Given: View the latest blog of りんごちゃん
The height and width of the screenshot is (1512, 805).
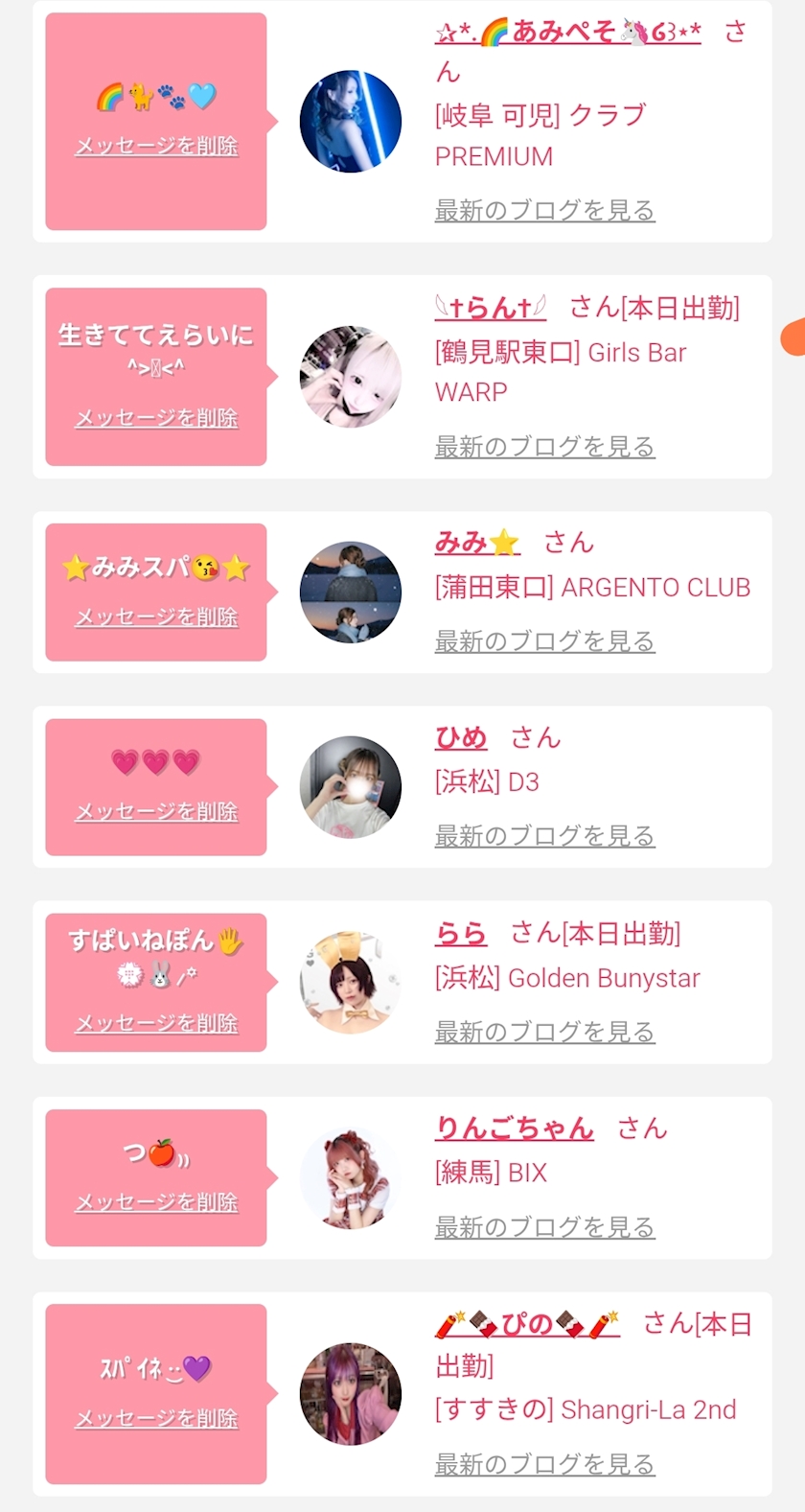Looking at the screenshot, I should point(544,1226).
